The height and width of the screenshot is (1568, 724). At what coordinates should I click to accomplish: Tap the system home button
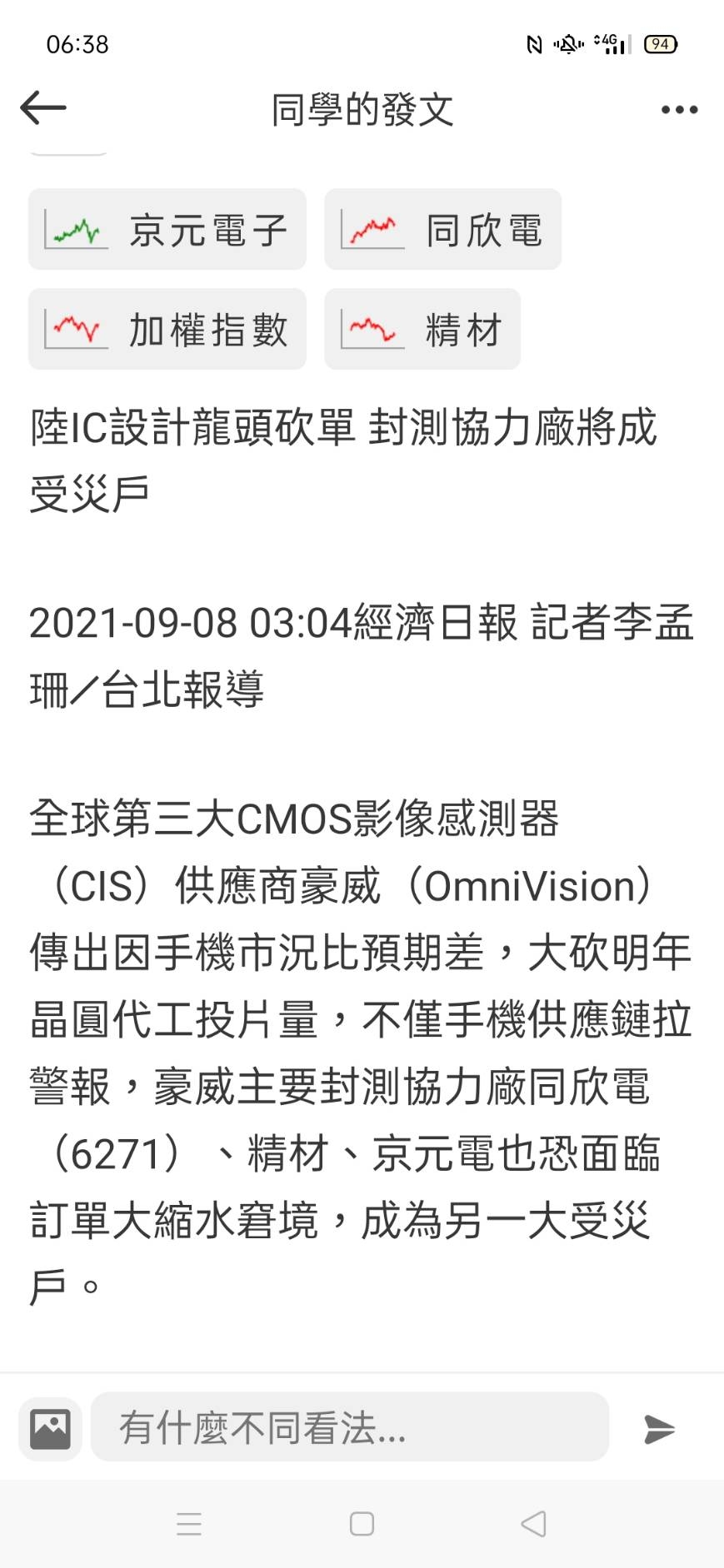[x=362, y=1524]
